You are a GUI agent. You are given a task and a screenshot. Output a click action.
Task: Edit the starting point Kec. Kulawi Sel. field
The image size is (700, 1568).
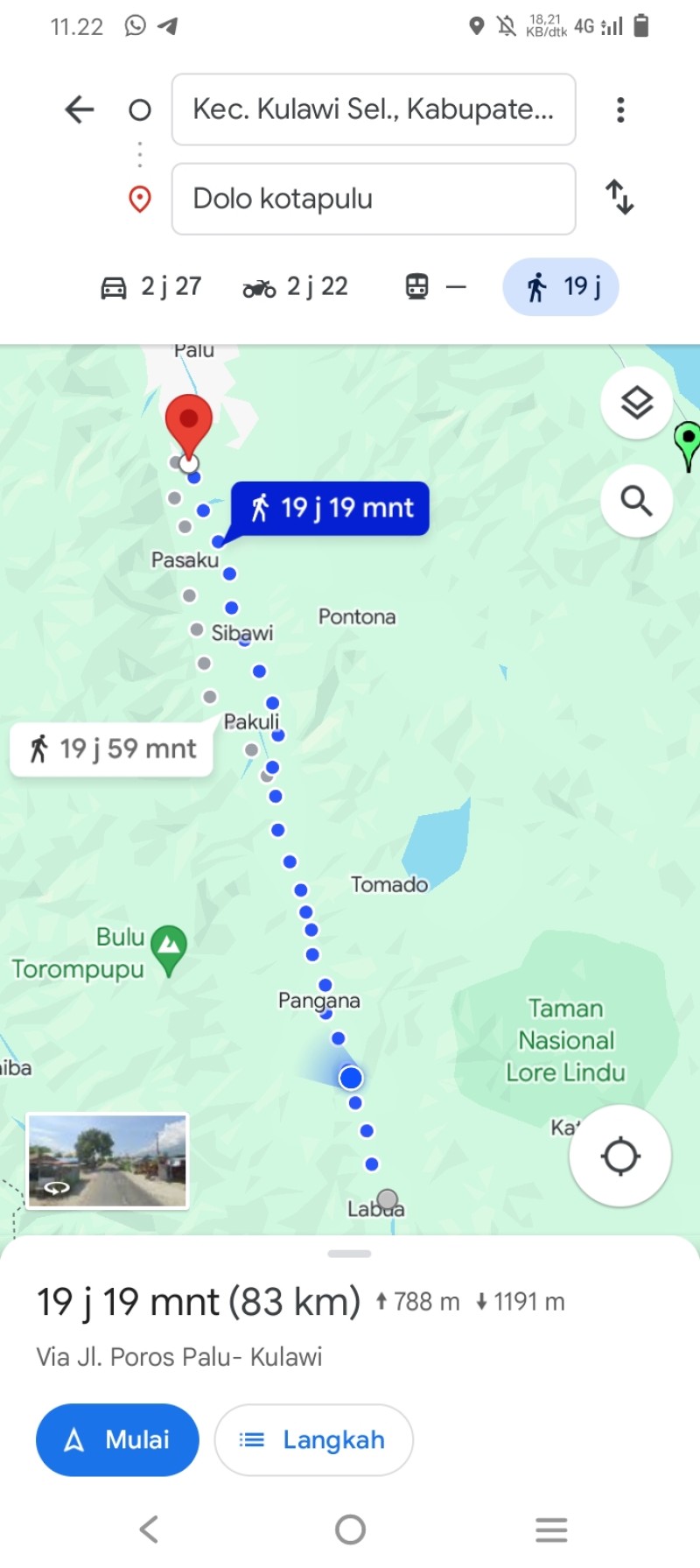click(x=374, y=109)
